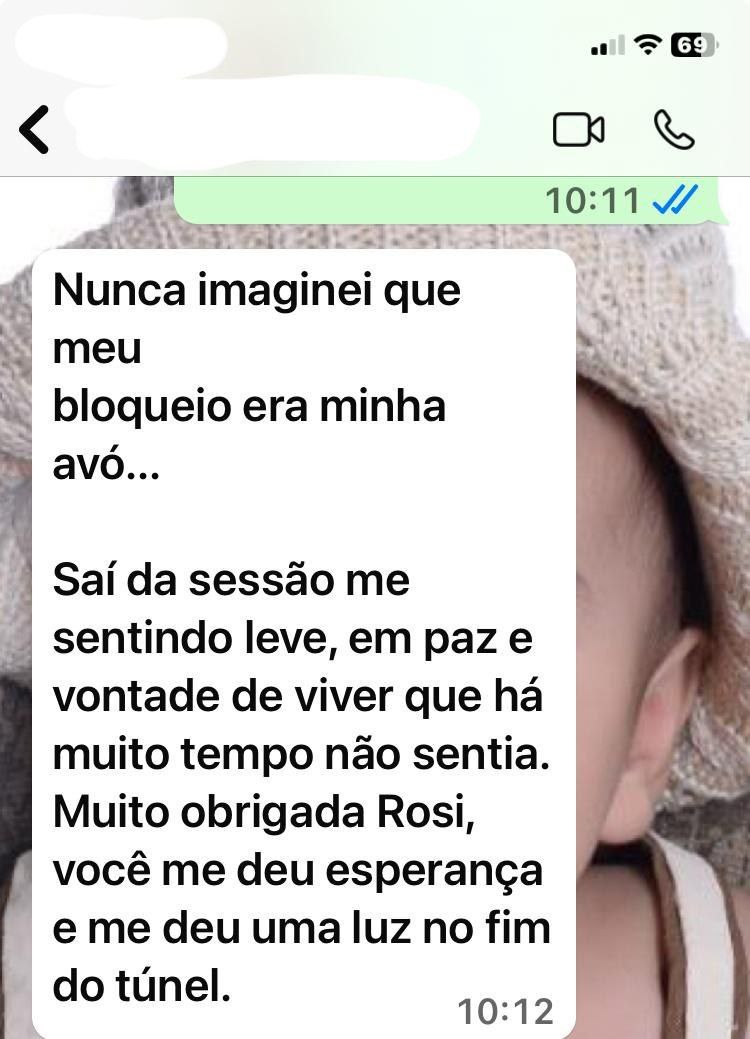Start a video call
Screen dimensions: 750x1039
[x=578, y=130]
